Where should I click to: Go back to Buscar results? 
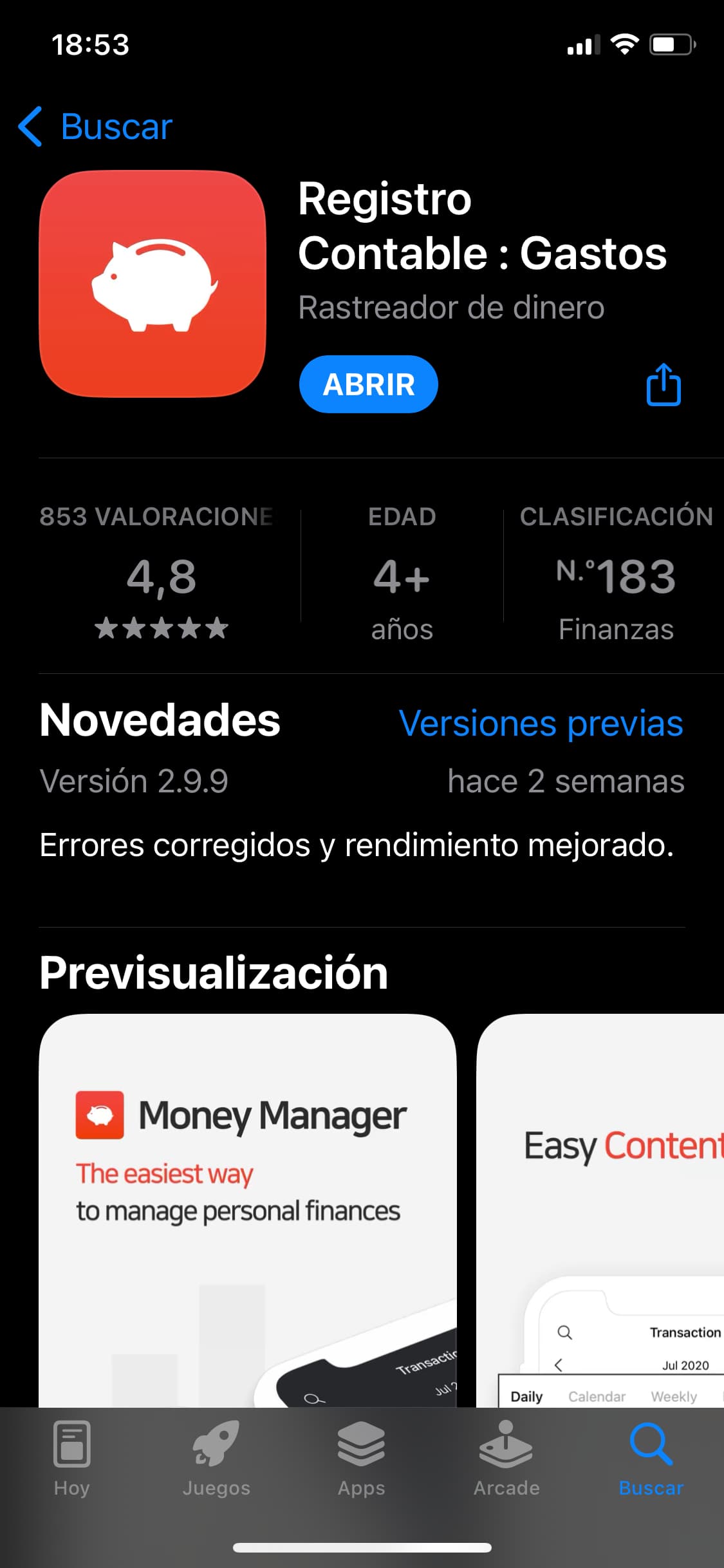(95, 126)
